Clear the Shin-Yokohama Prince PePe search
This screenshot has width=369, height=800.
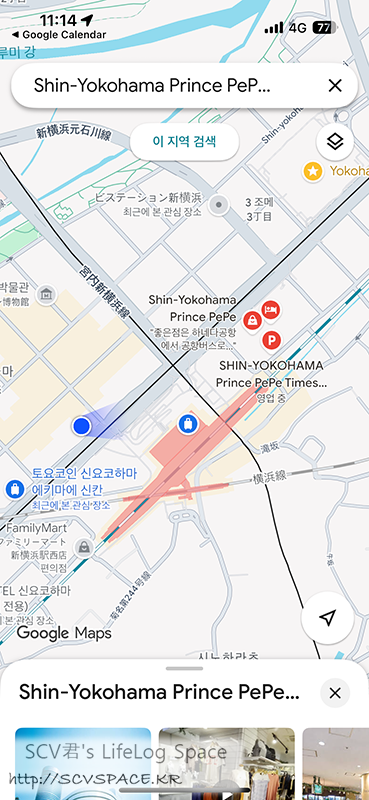pyautogui.click(x=335, y=86)
